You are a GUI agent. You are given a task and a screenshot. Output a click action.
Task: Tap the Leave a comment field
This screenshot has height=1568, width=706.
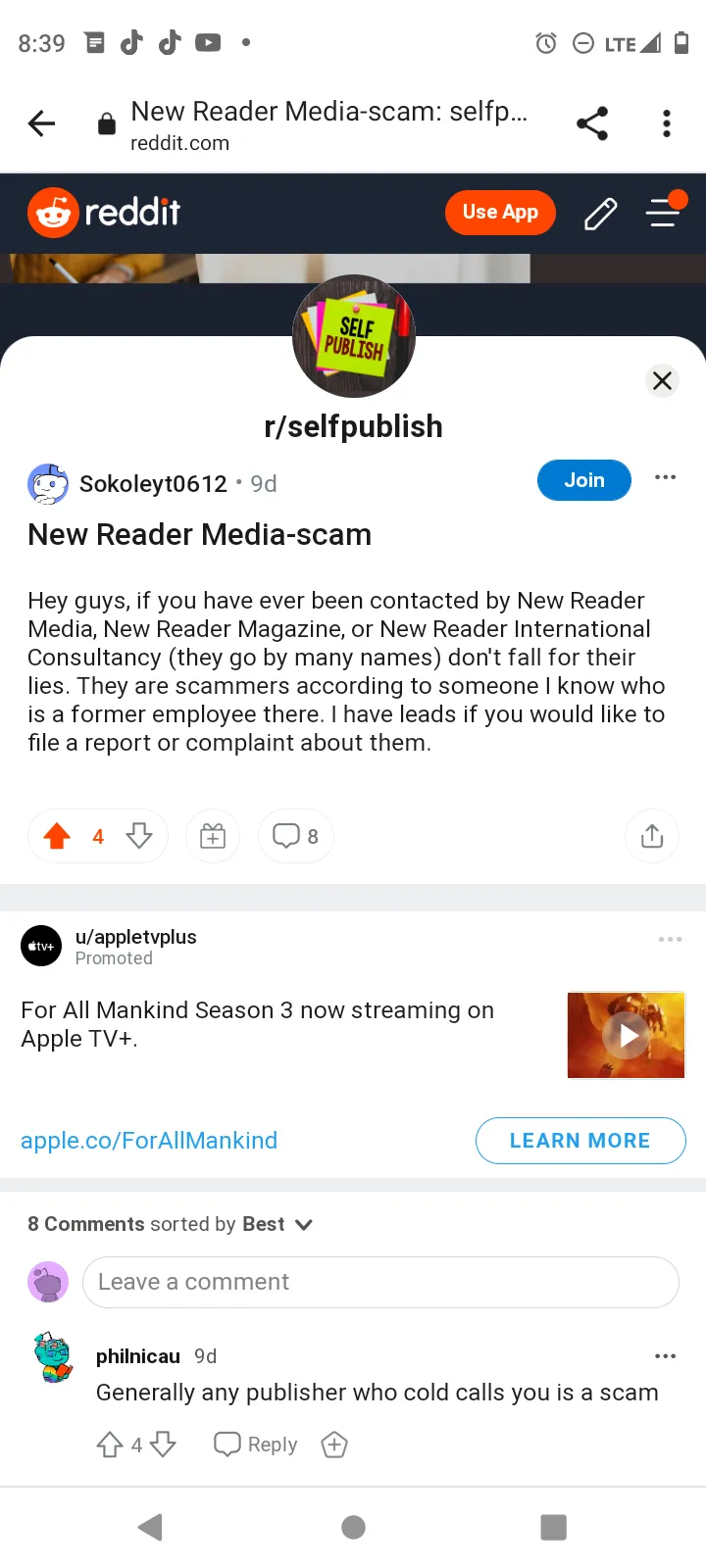click(x=380, y=1282)
